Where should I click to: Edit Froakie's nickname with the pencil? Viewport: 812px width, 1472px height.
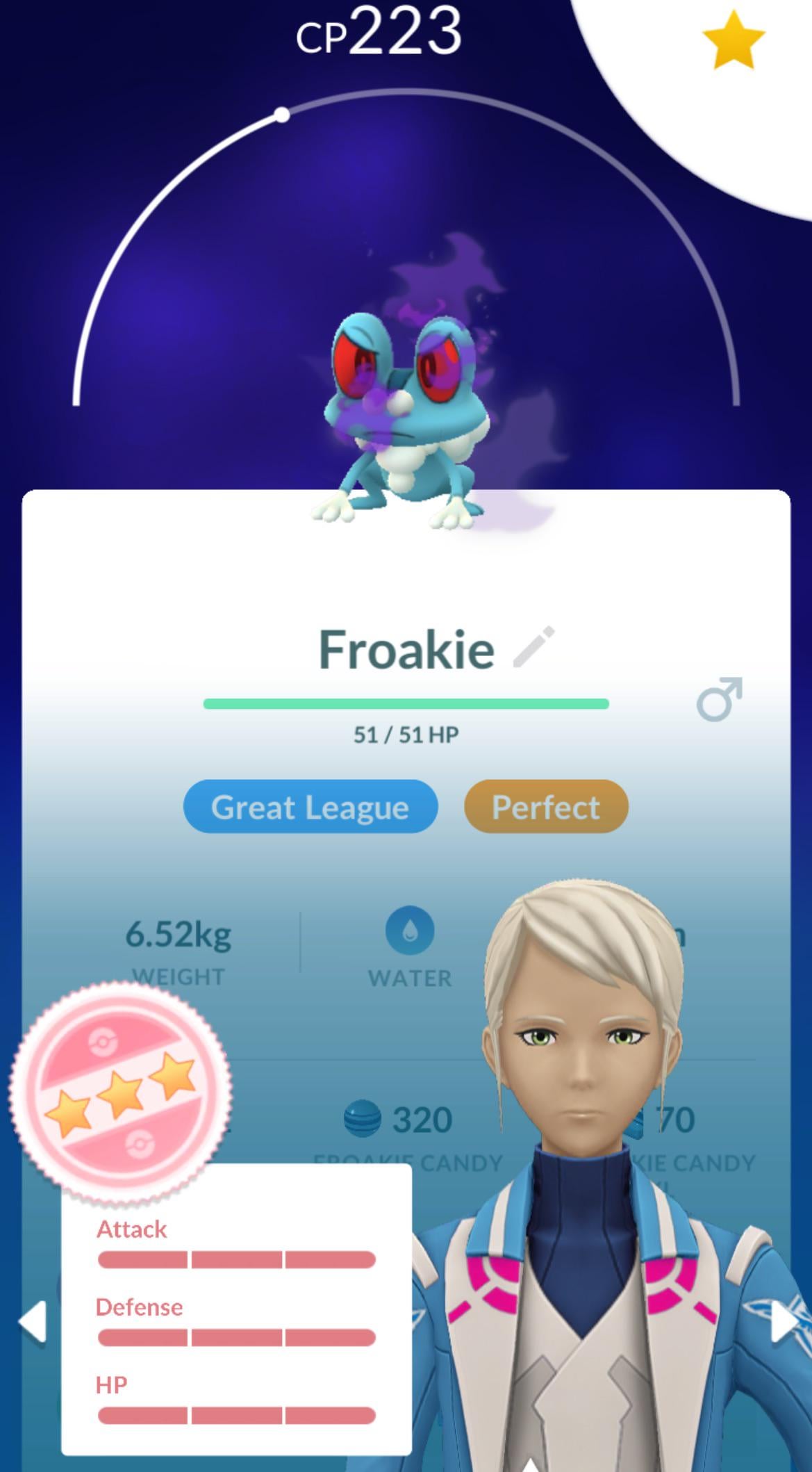point(533,647)
